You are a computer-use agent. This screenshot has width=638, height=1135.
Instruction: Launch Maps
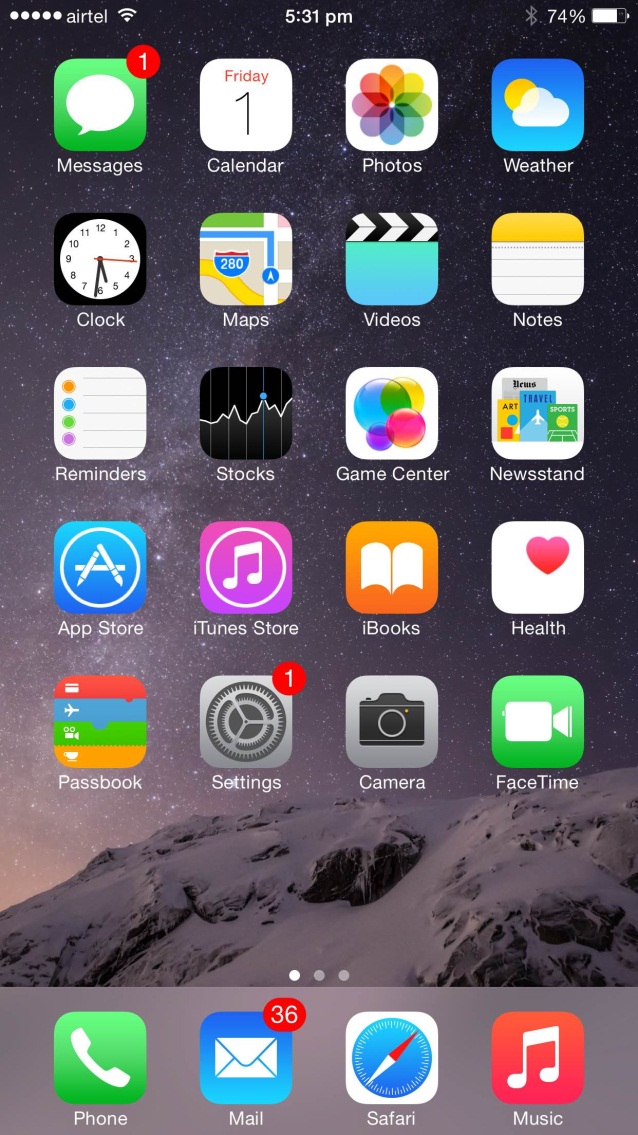[x=246, y=259]
